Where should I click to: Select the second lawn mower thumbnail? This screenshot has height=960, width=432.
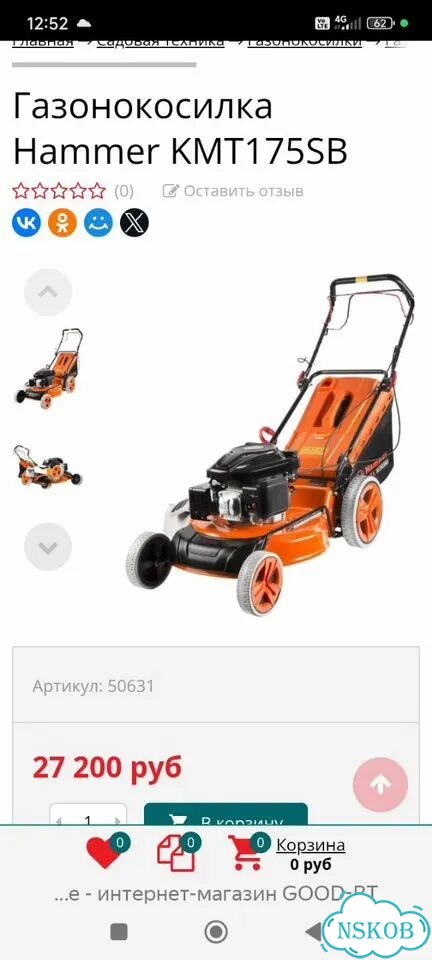[48, 467]
